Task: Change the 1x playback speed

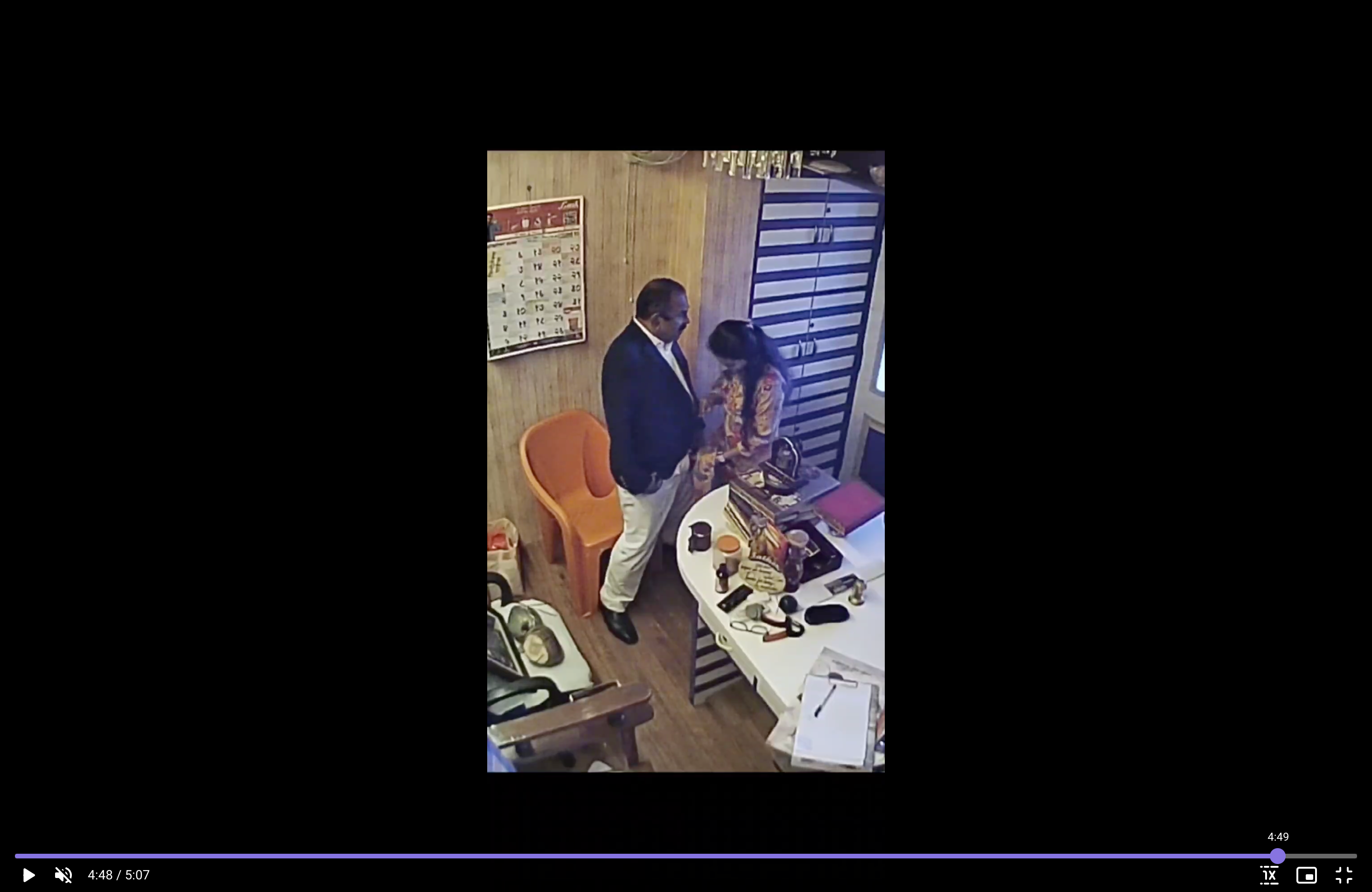Action: click(1269, 875)
